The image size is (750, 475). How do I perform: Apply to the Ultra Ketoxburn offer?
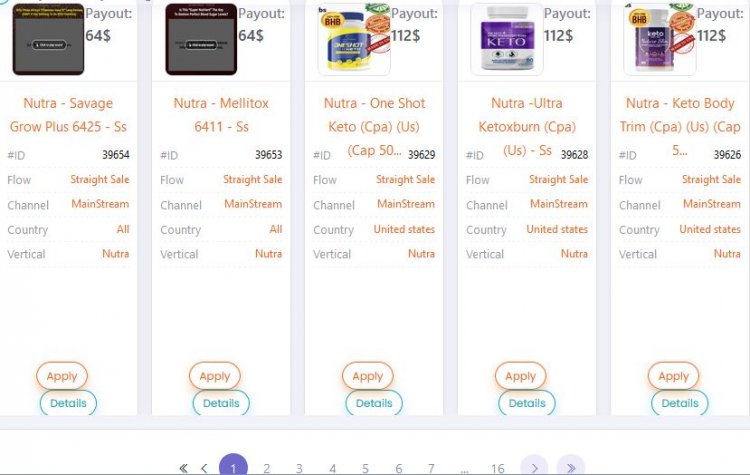(x=521, y=376)
